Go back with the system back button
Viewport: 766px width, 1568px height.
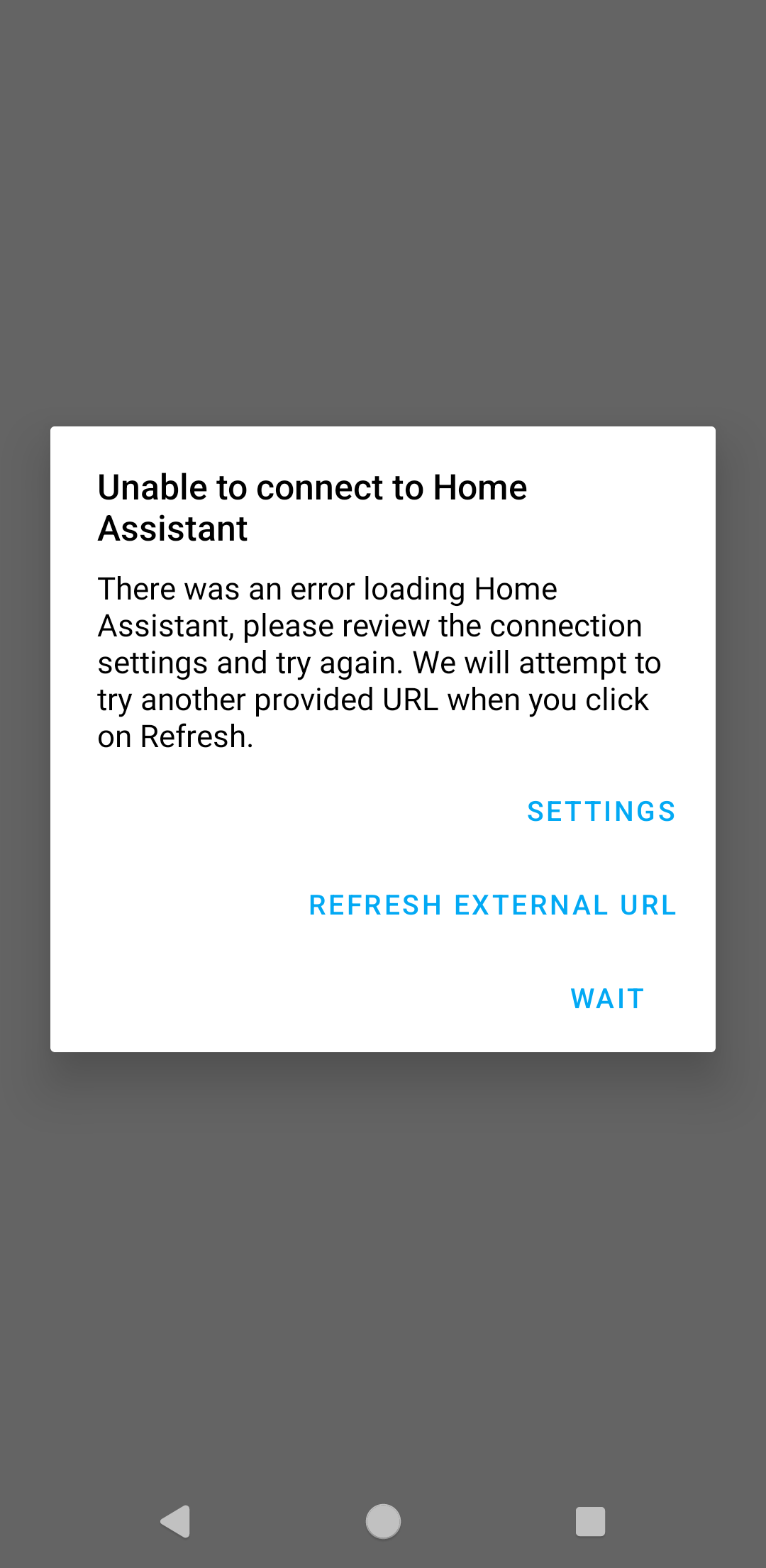coord(175,1521)
